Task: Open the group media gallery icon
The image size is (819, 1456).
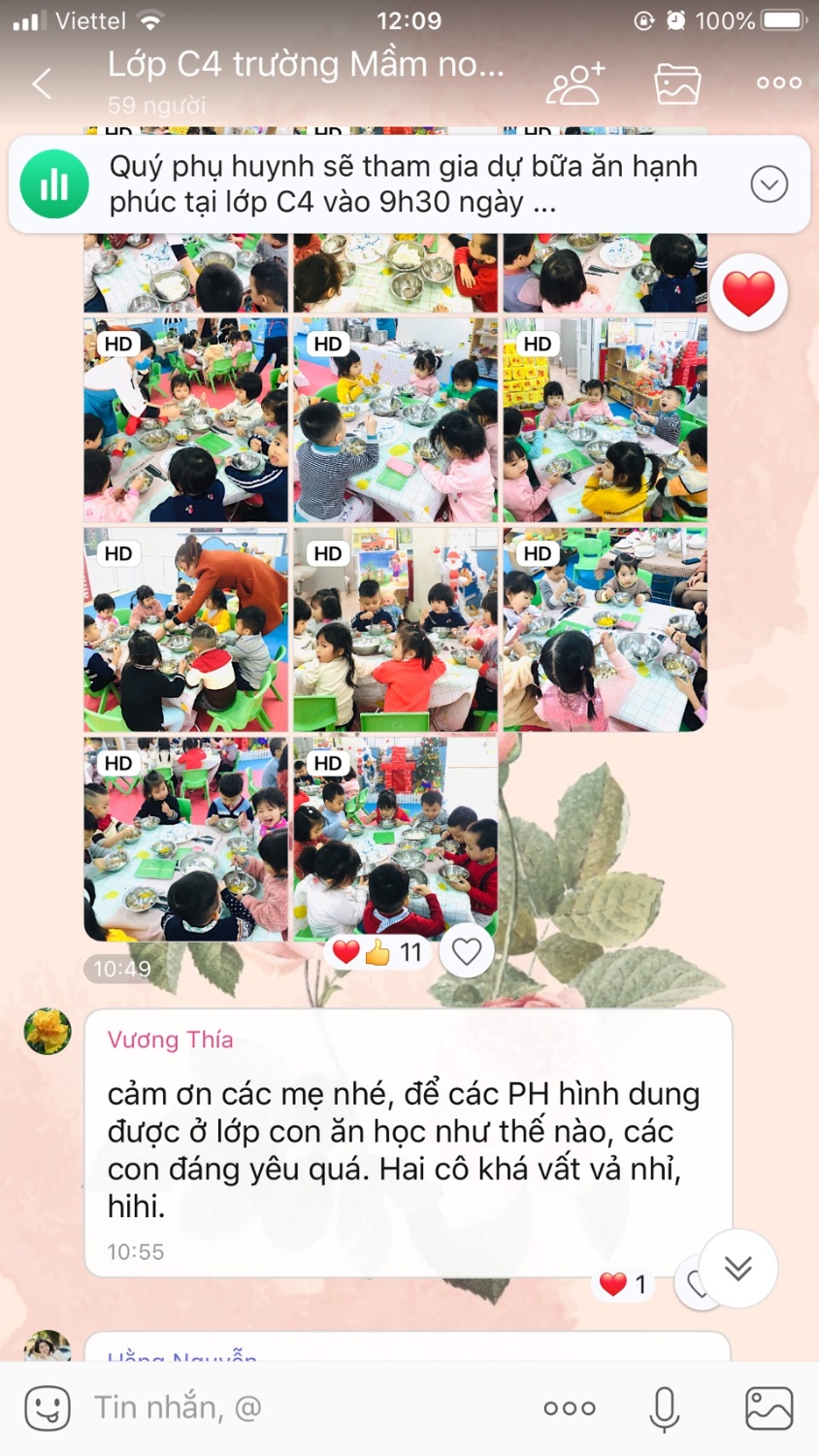Action: coord(677,83)
